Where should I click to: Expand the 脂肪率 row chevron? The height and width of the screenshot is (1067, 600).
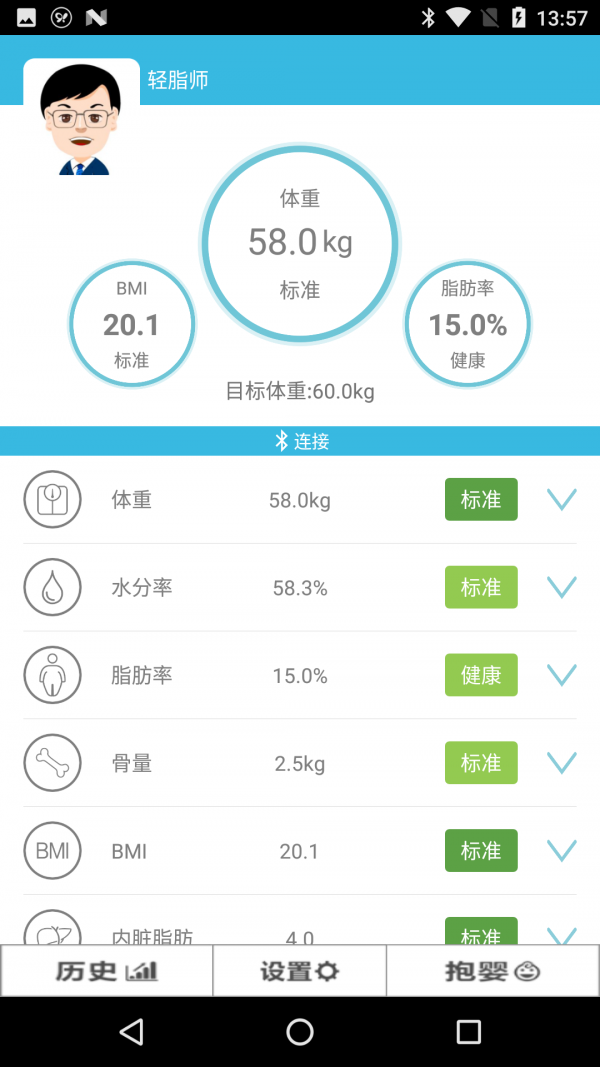562,675
